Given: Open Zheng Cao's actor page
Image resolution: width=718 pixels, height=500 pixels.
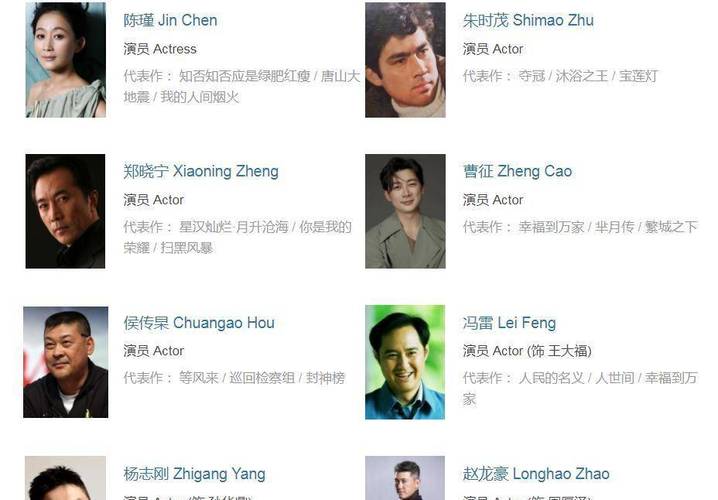Looking at the screenshot, I should [517, 171].
